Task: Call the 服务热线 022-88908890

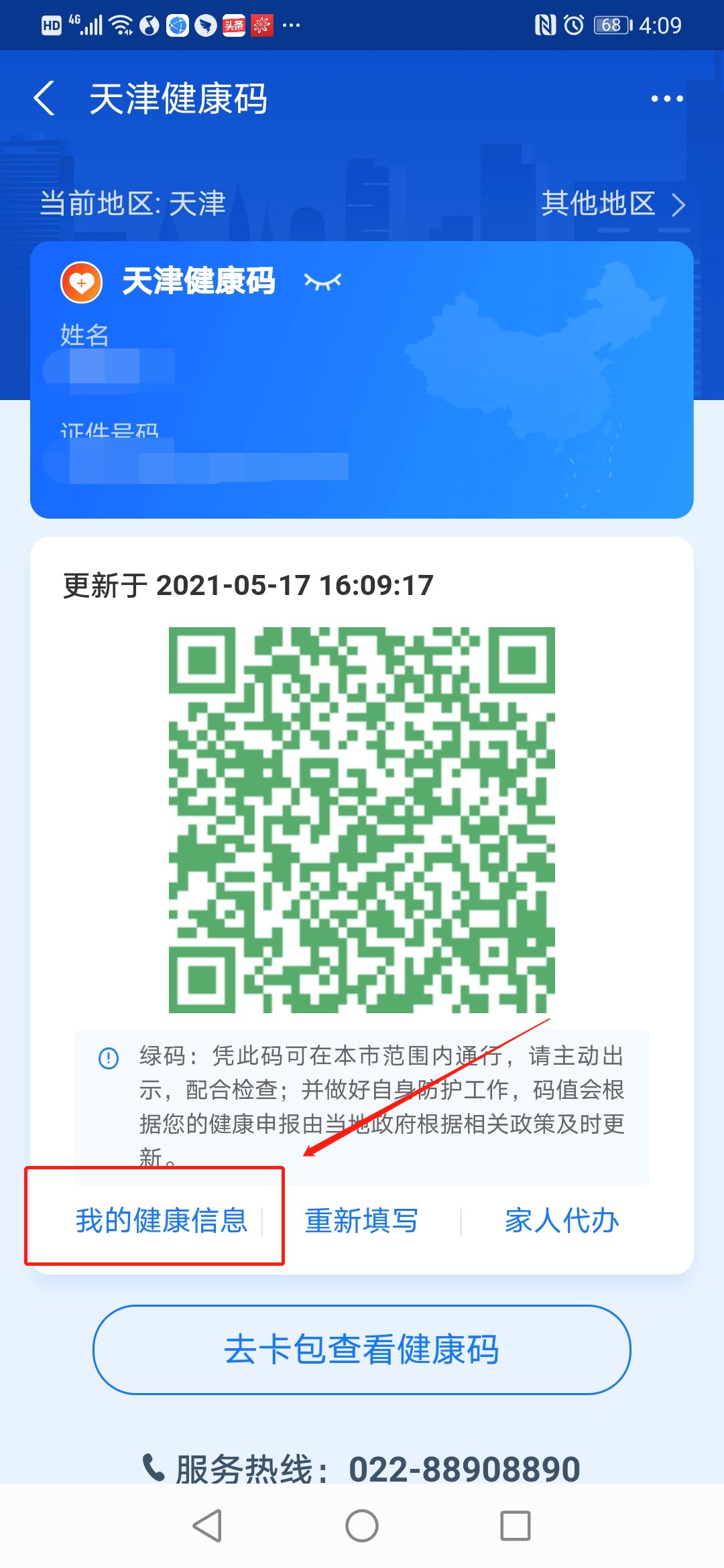Action: point(362,1468)
